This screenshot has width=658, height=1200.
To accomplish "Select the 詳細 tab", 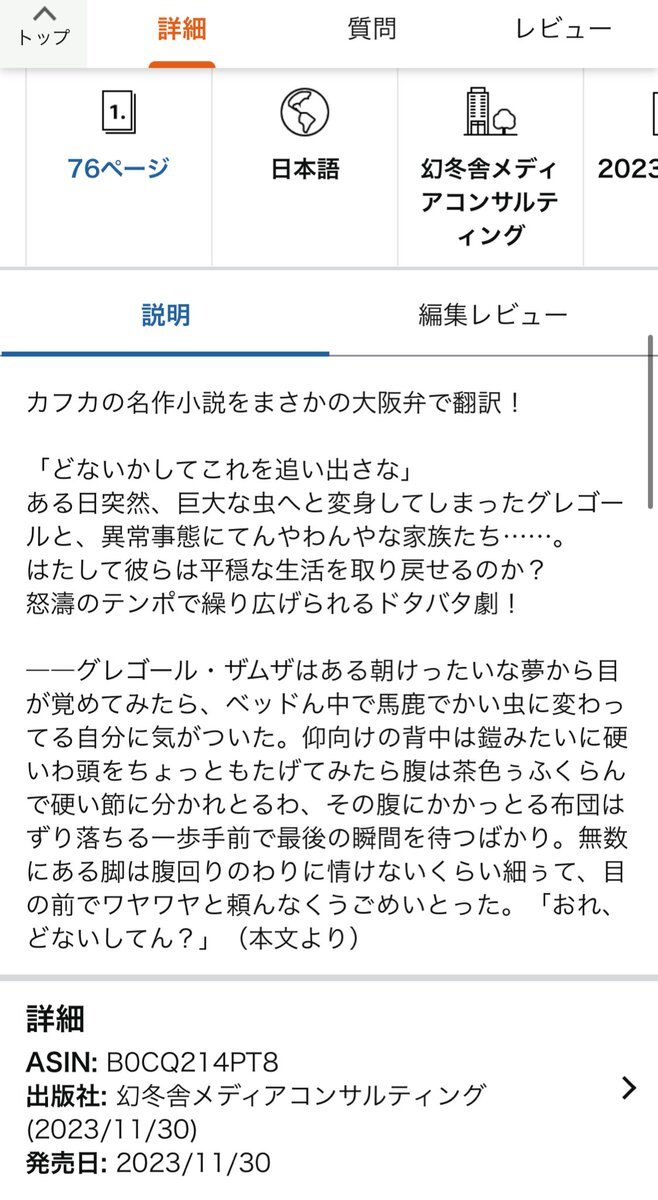I will pyautogui.click(x=182, y=30).
